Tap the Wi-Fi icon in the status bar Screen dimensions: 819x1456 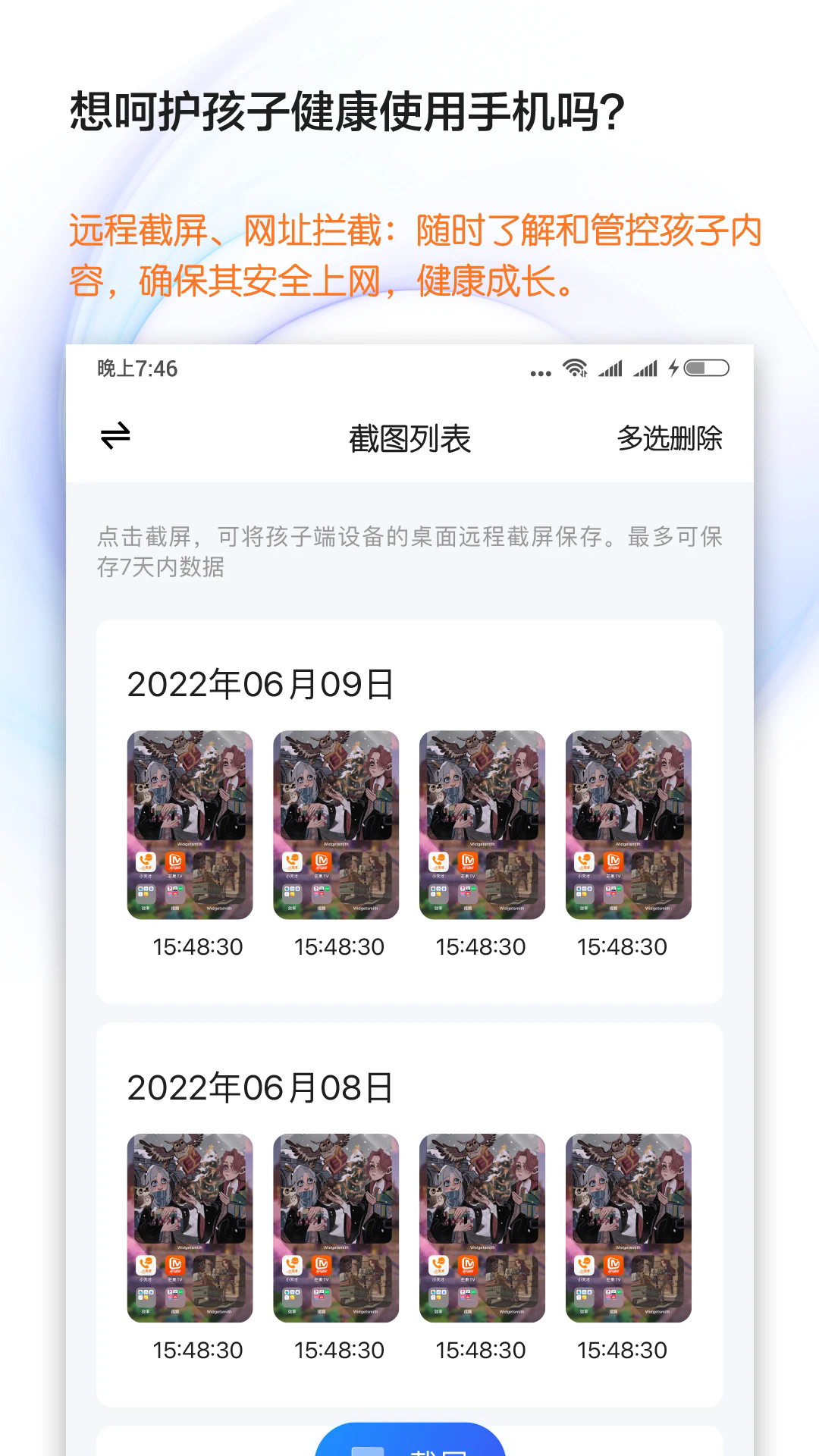point(574,369)
